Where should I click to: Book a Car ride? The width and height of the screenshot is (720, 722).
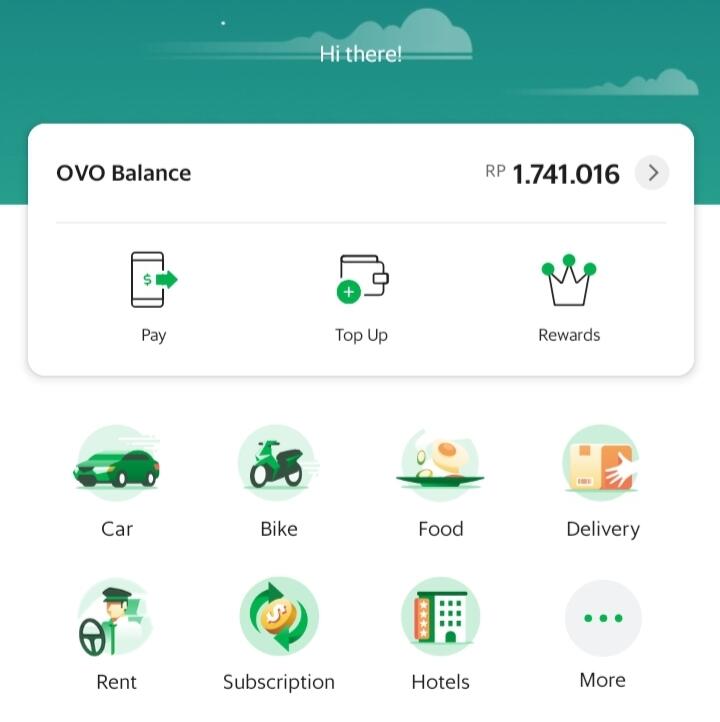[x=117, y=465]
